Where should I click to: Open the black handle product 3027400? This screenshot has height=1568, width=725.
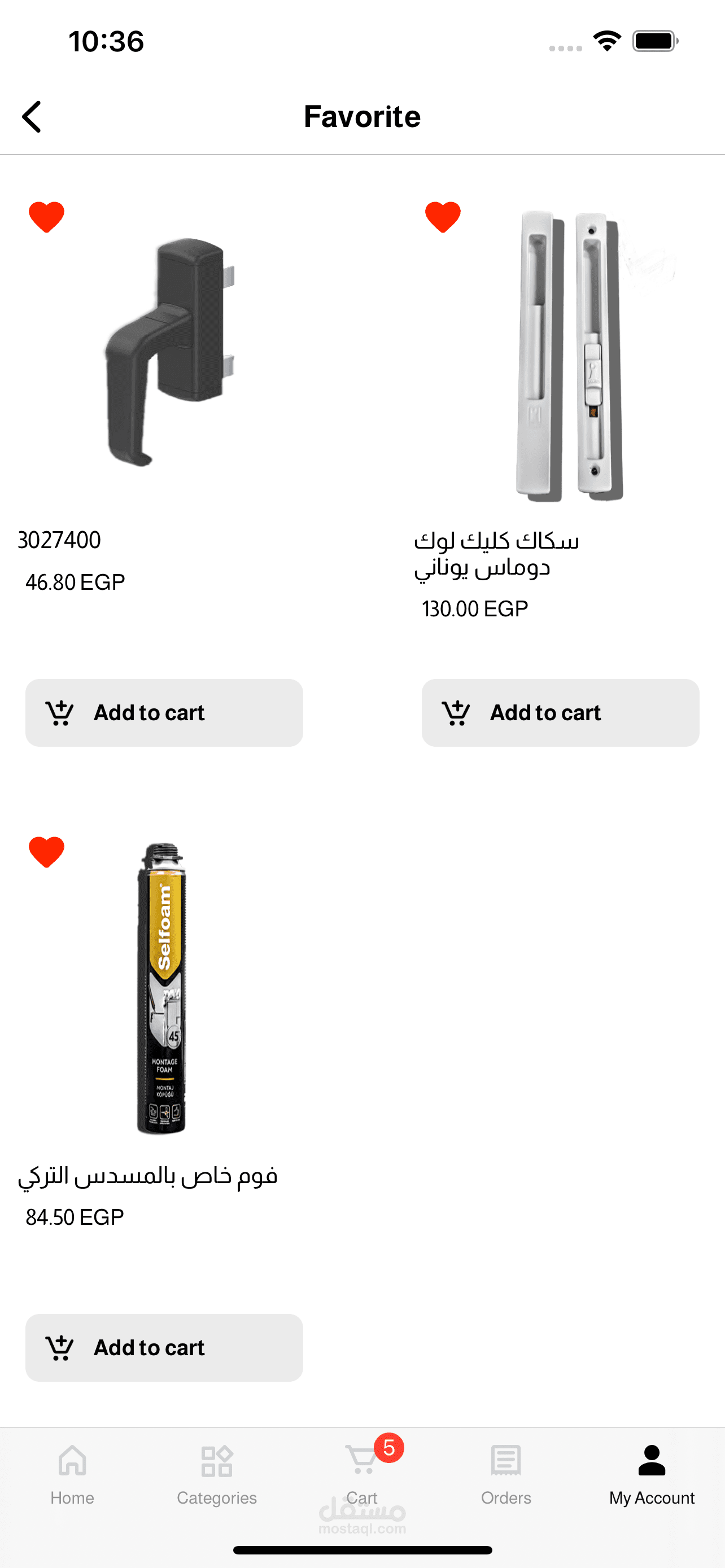click(171, 353)
